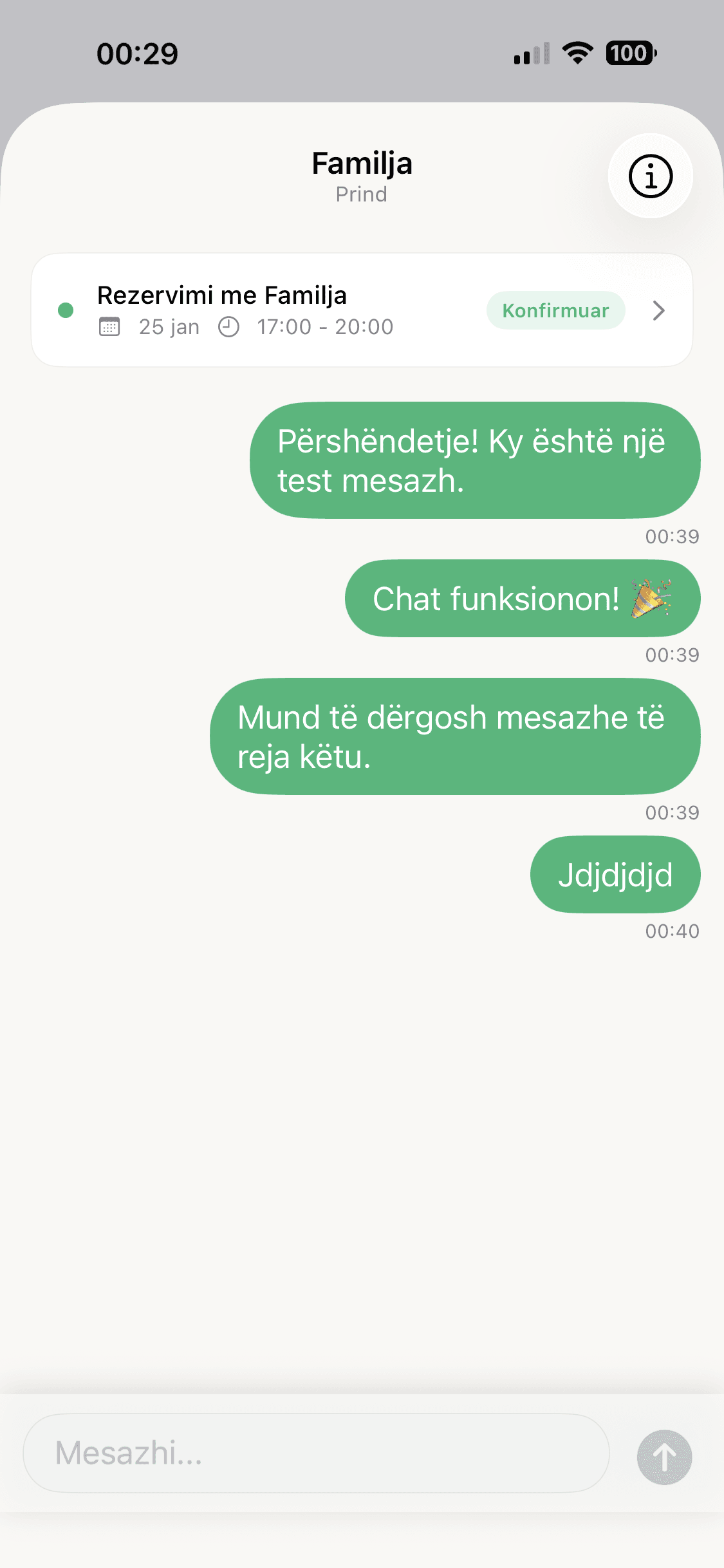Tap the Konfirmuar status badge
The height and width of the screenshot is (1568, 724).
coord(555,310)
